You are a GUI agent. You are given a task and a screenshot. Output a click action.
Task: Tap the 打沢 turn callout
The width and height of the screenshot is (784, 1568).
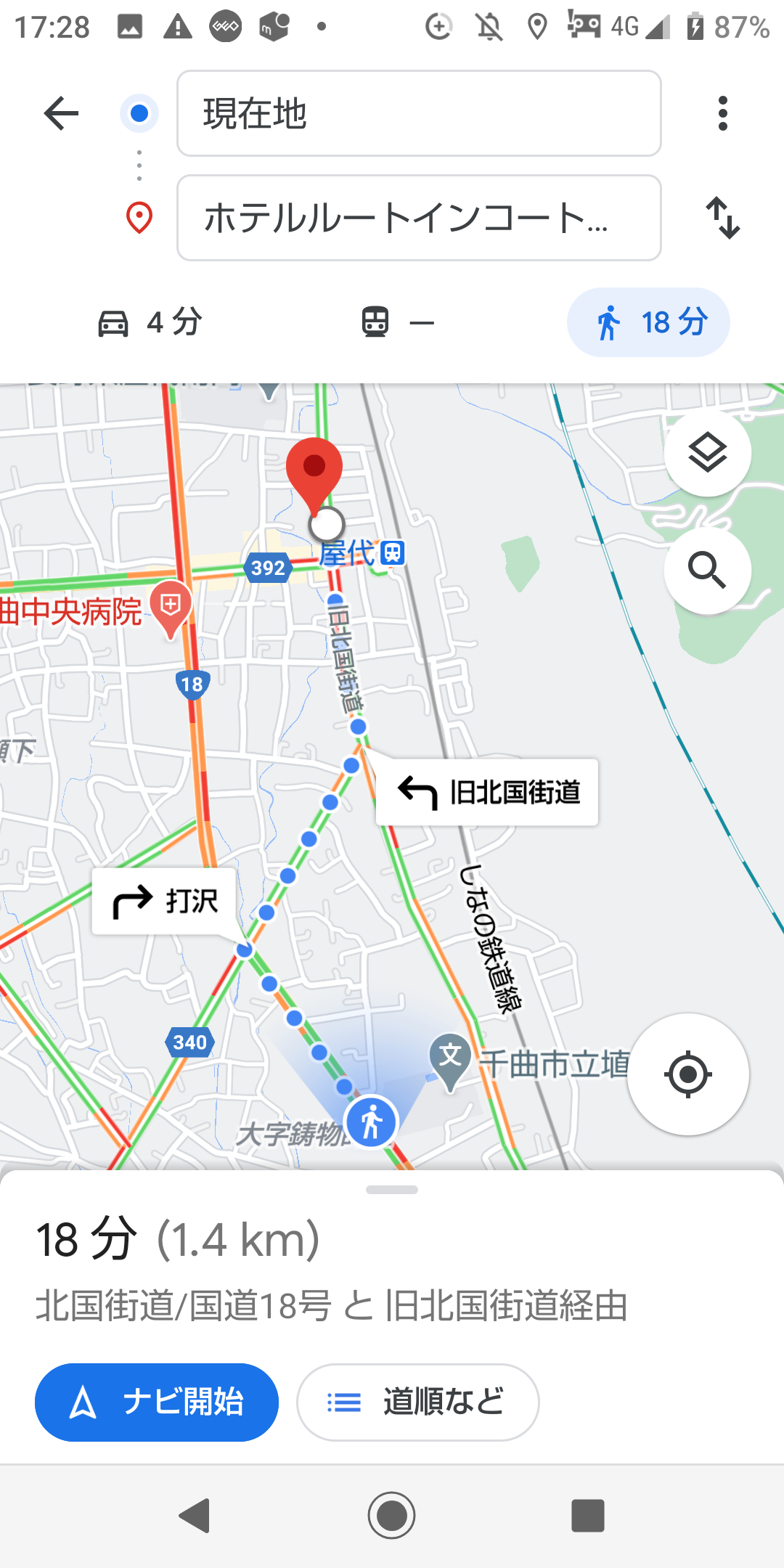pyautogui.click(x=165, y=901)
